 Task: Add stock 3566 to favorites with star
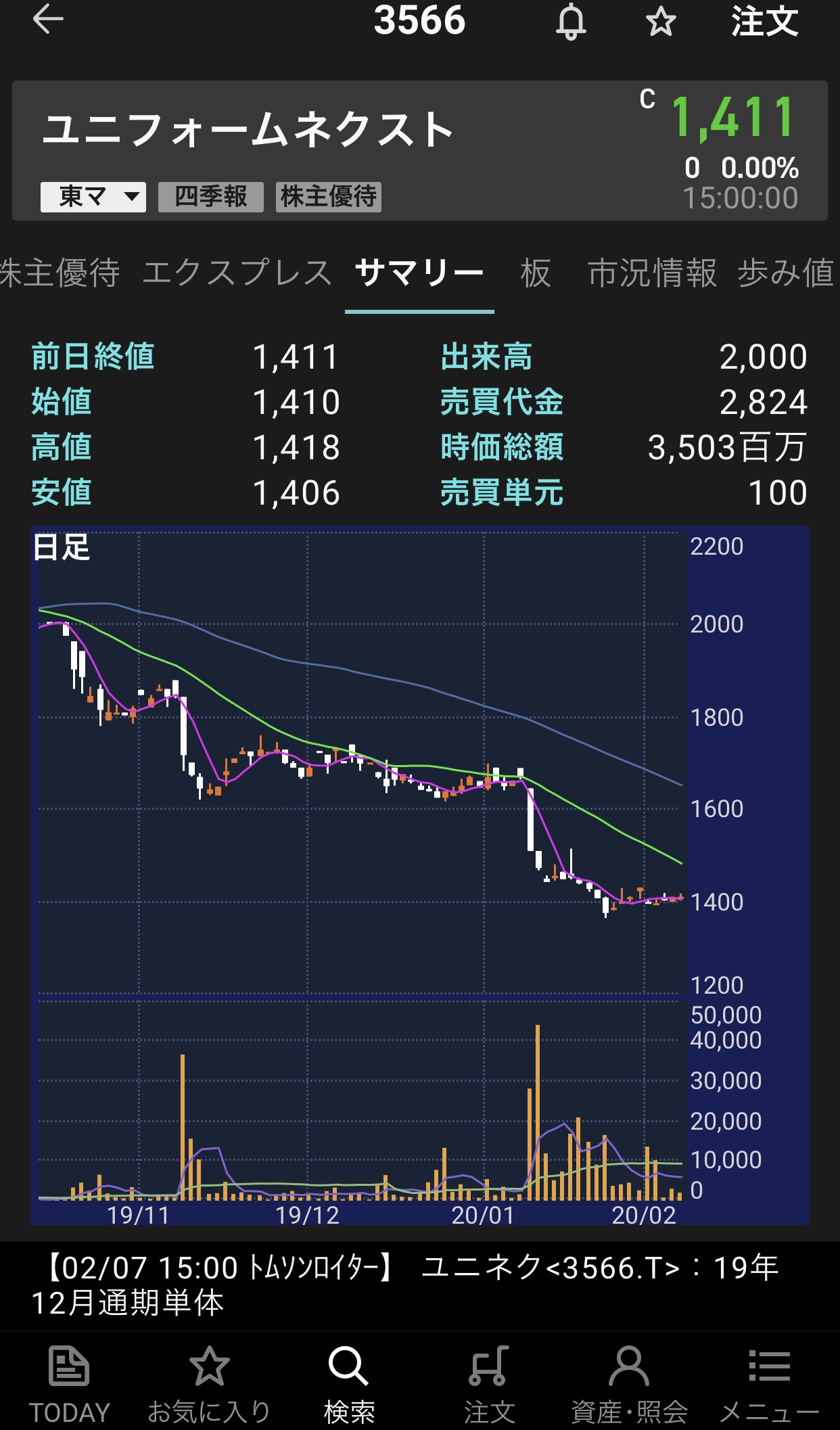point(661,22)
